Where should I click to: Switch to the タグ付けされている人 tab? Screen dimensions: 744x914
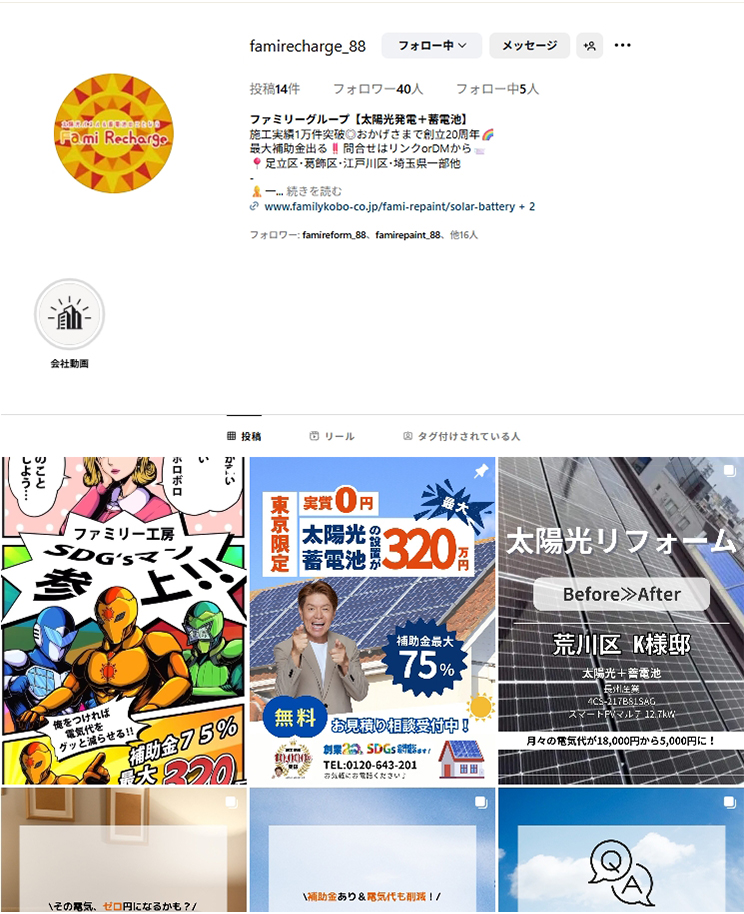click(461, 437)
